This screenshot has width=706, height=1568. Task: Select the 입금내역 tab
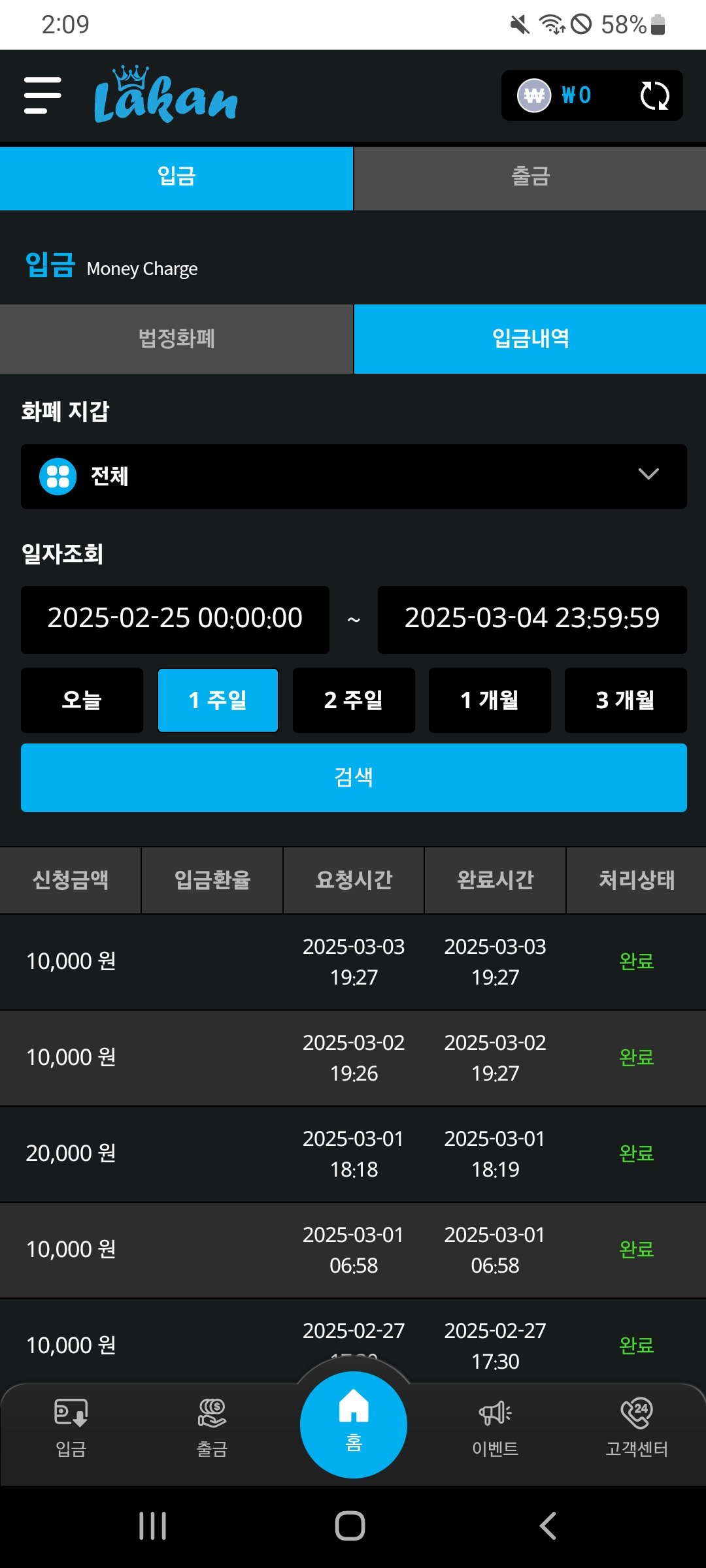[529, 339]
